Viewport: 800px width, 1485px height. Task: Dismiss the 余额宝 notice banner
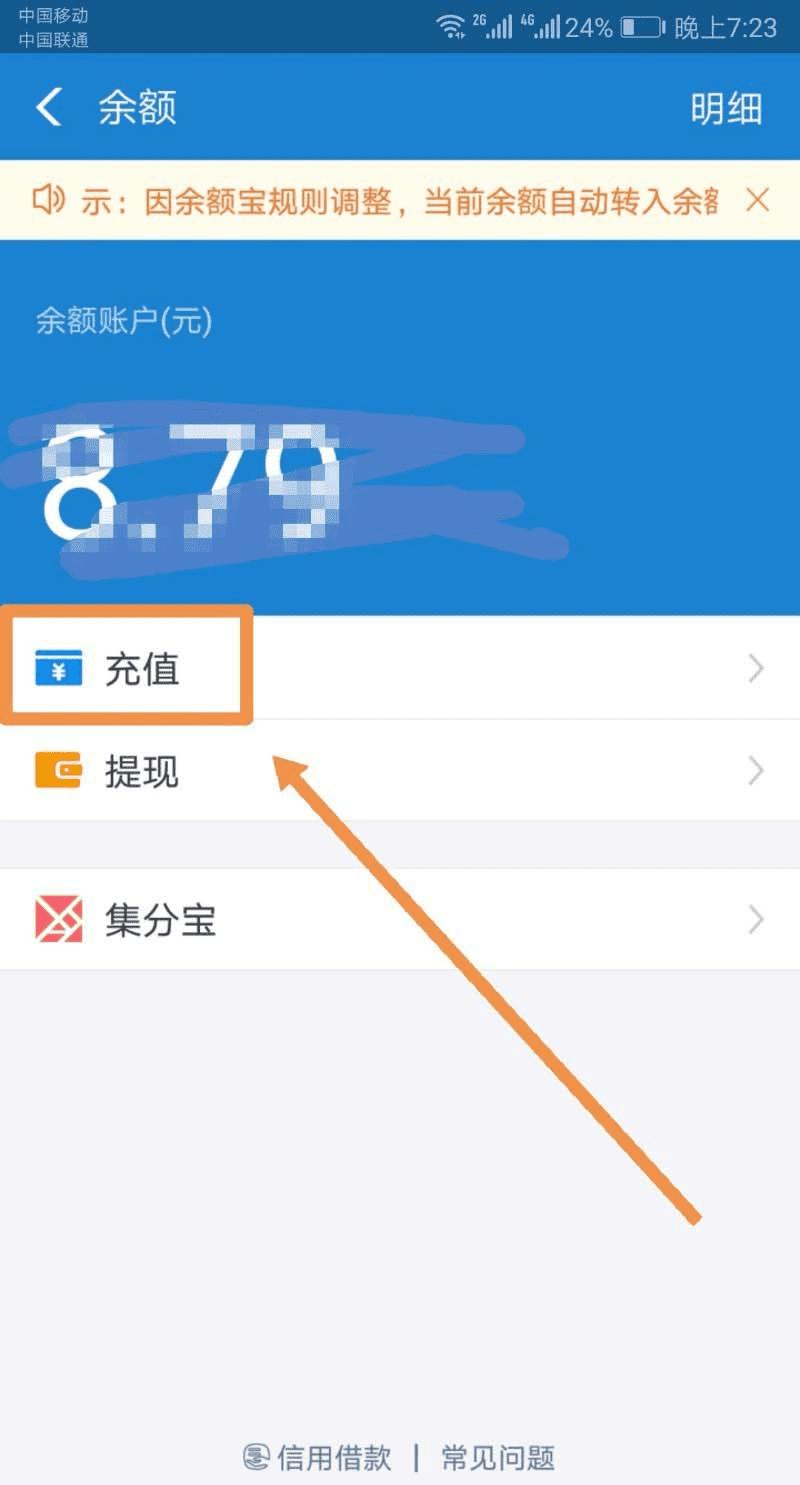pyautogui.click(x=757, y=200)
